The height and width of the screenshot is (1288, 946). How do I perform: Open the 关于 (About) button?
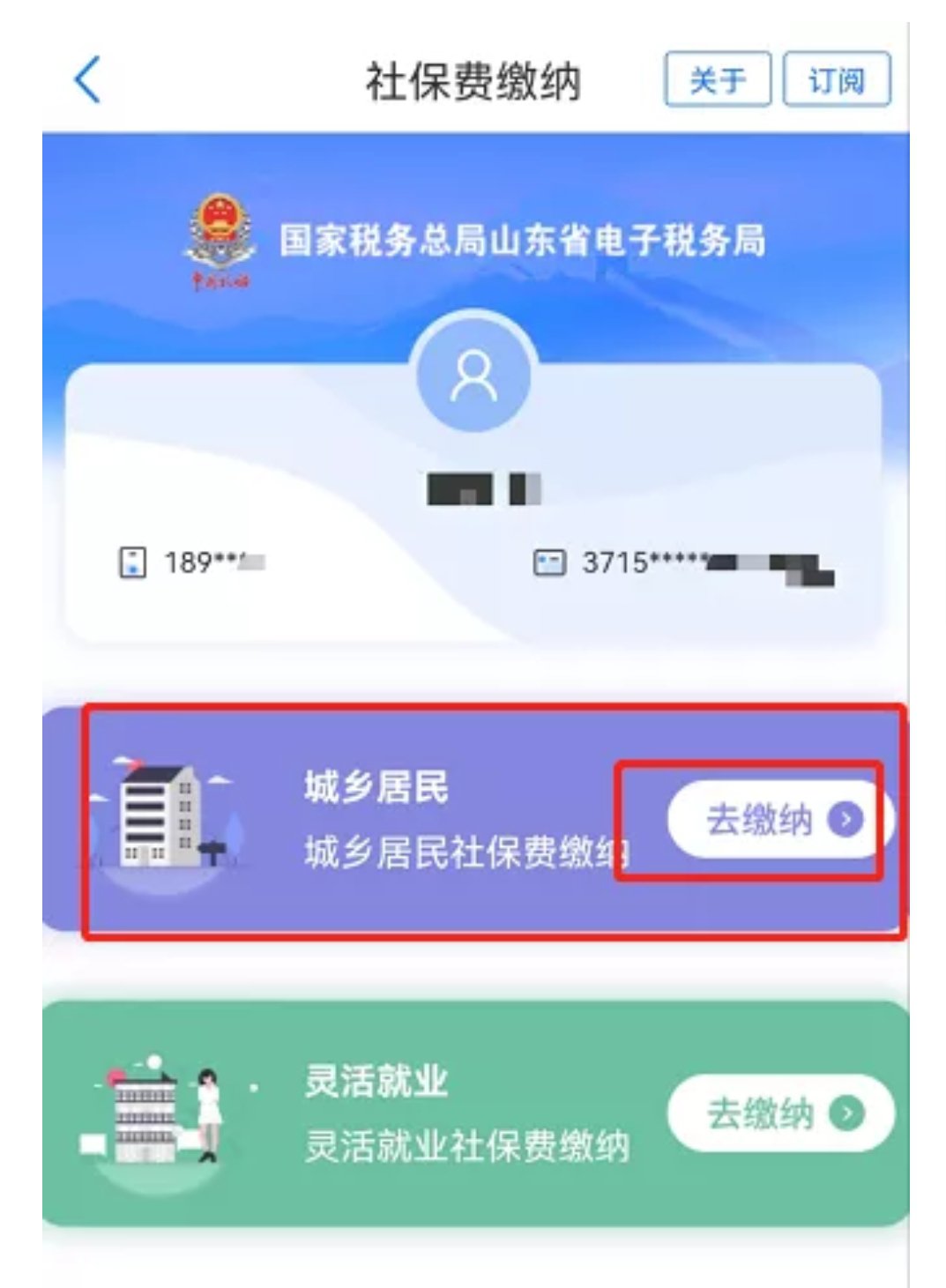(x=717, y=80)
